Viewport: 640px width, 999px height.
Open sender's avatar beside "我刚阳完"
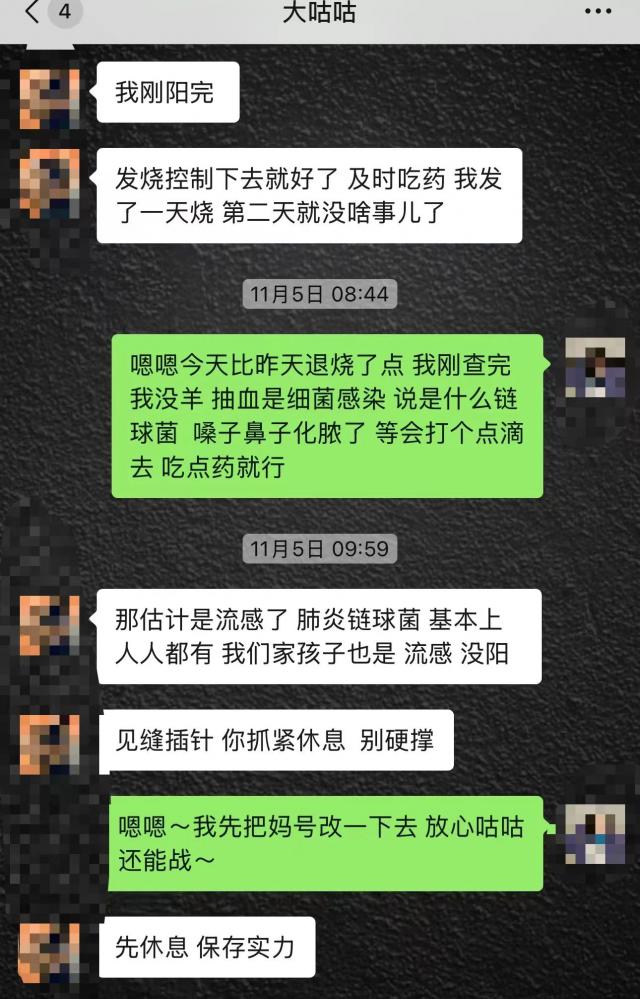pyautogui.click(x=50, y=96)
